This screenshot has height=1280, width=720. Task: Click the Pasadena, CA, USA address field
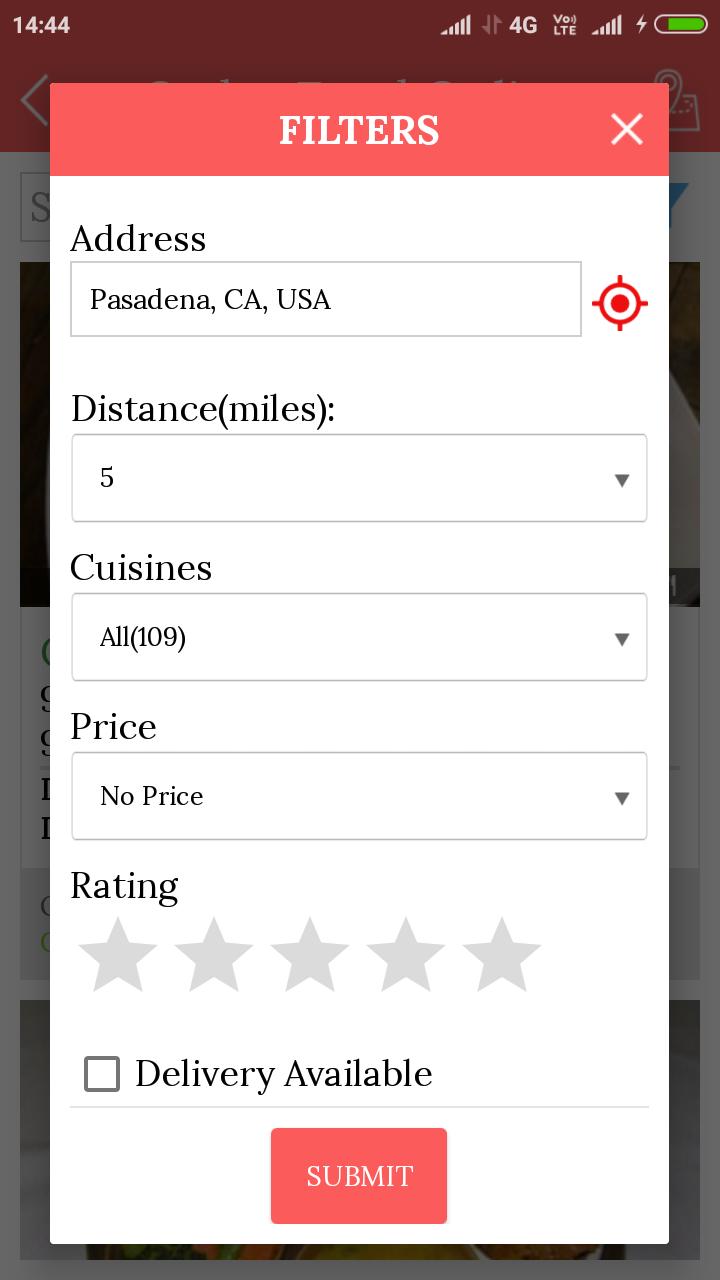[x=326, y=299]
